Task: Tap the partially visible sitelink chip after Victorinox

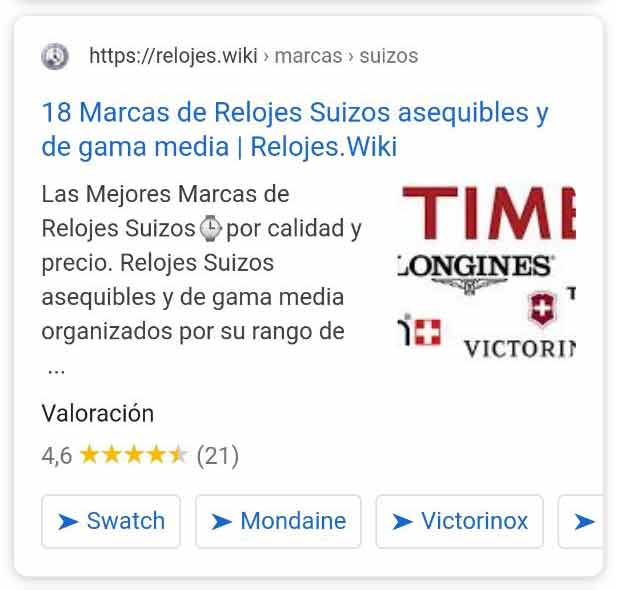Action: pos(582,521)
